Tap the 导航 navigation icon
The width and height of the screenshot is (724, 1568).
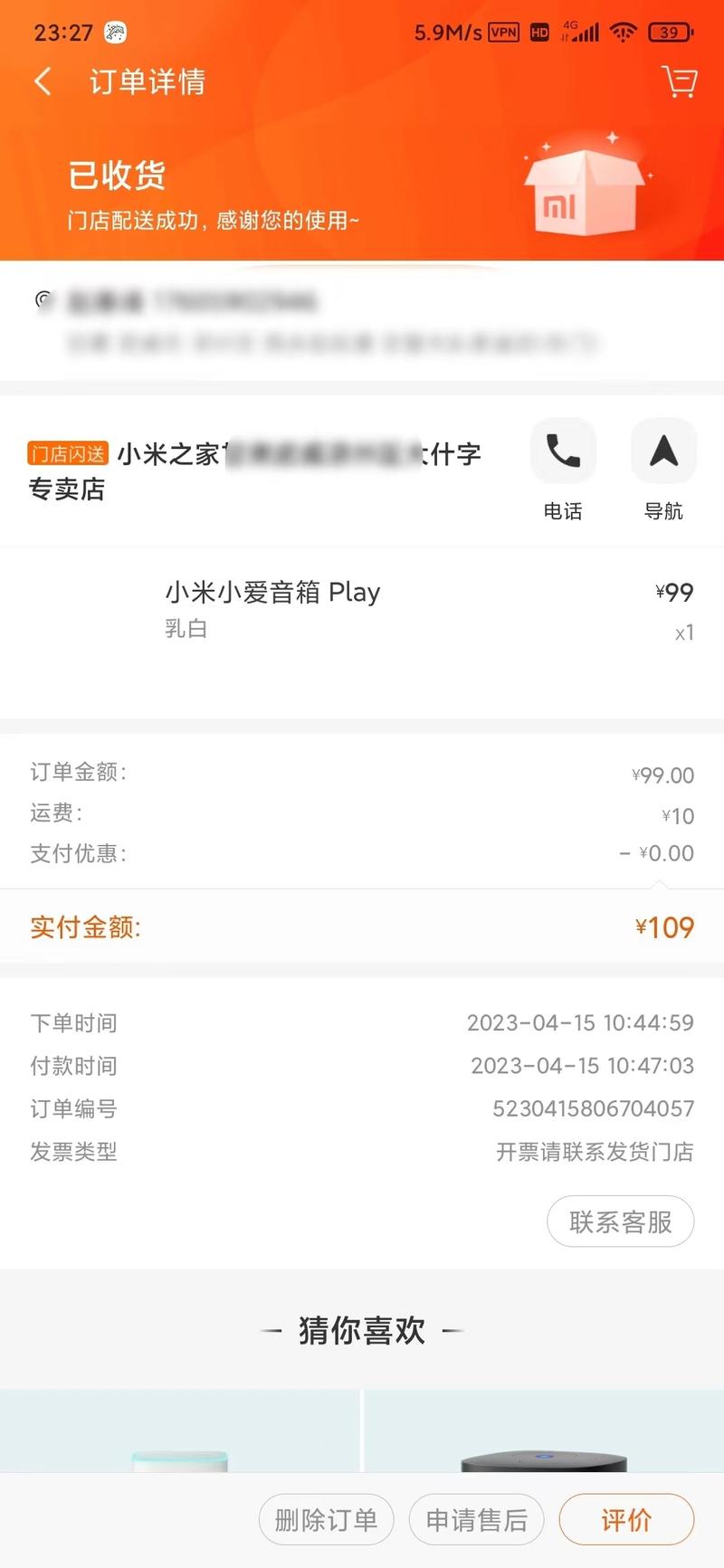click(x=663, y=451)
